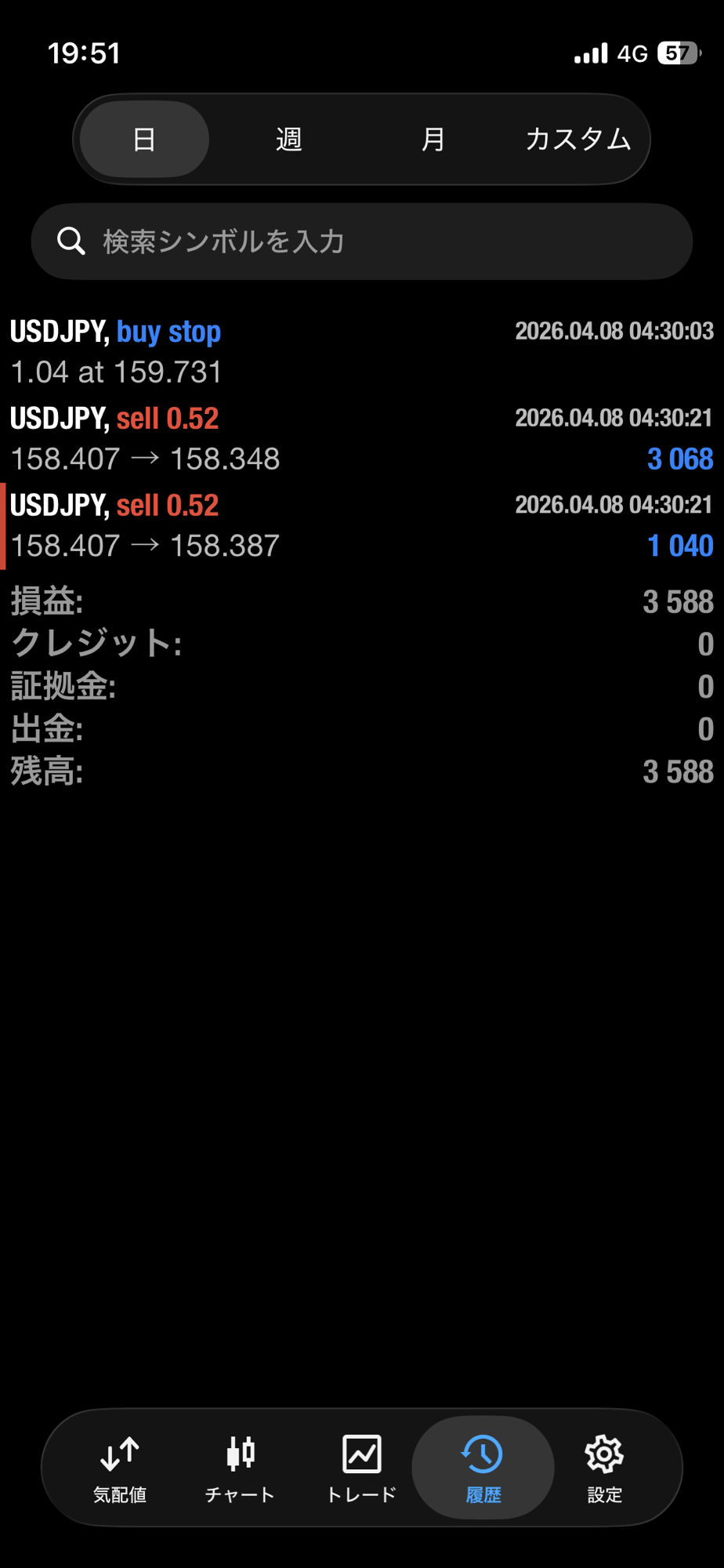Open the USDJPY sell with 1 040 profit

coord(361,525)
